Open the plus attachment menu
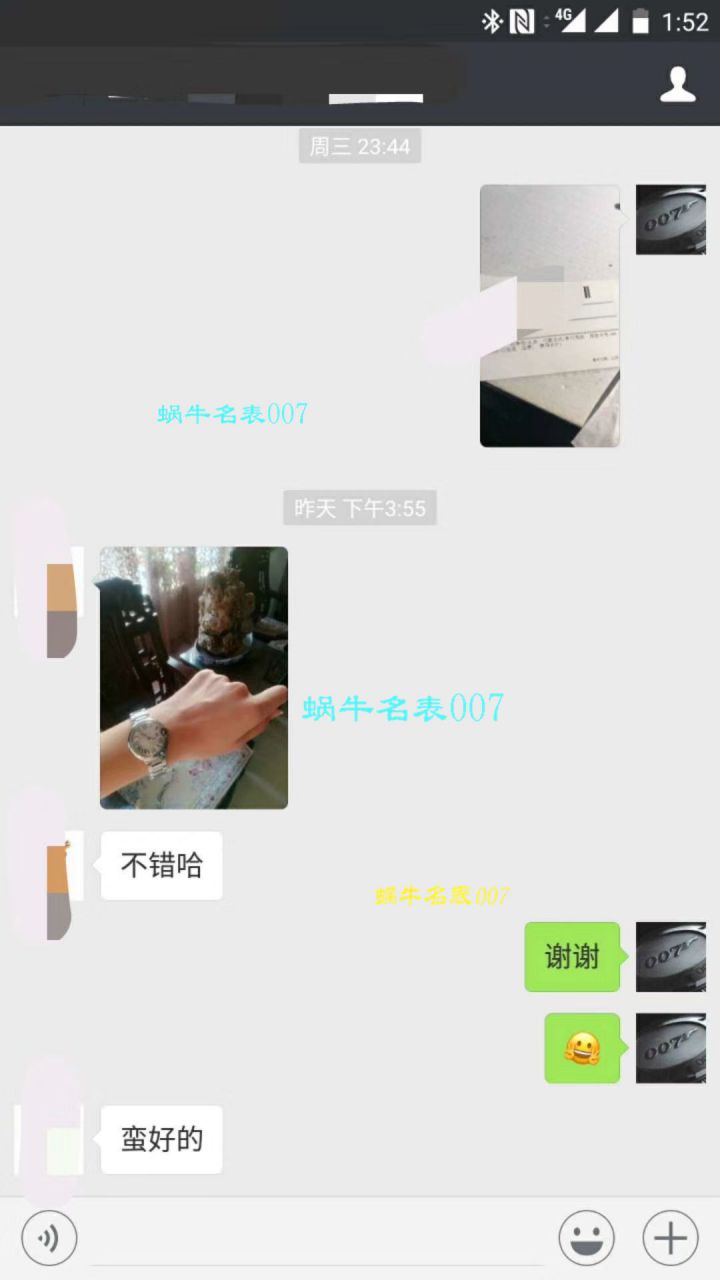Image resolution: width=720 pixels, height=1280 pixels. click(670, 1239)
